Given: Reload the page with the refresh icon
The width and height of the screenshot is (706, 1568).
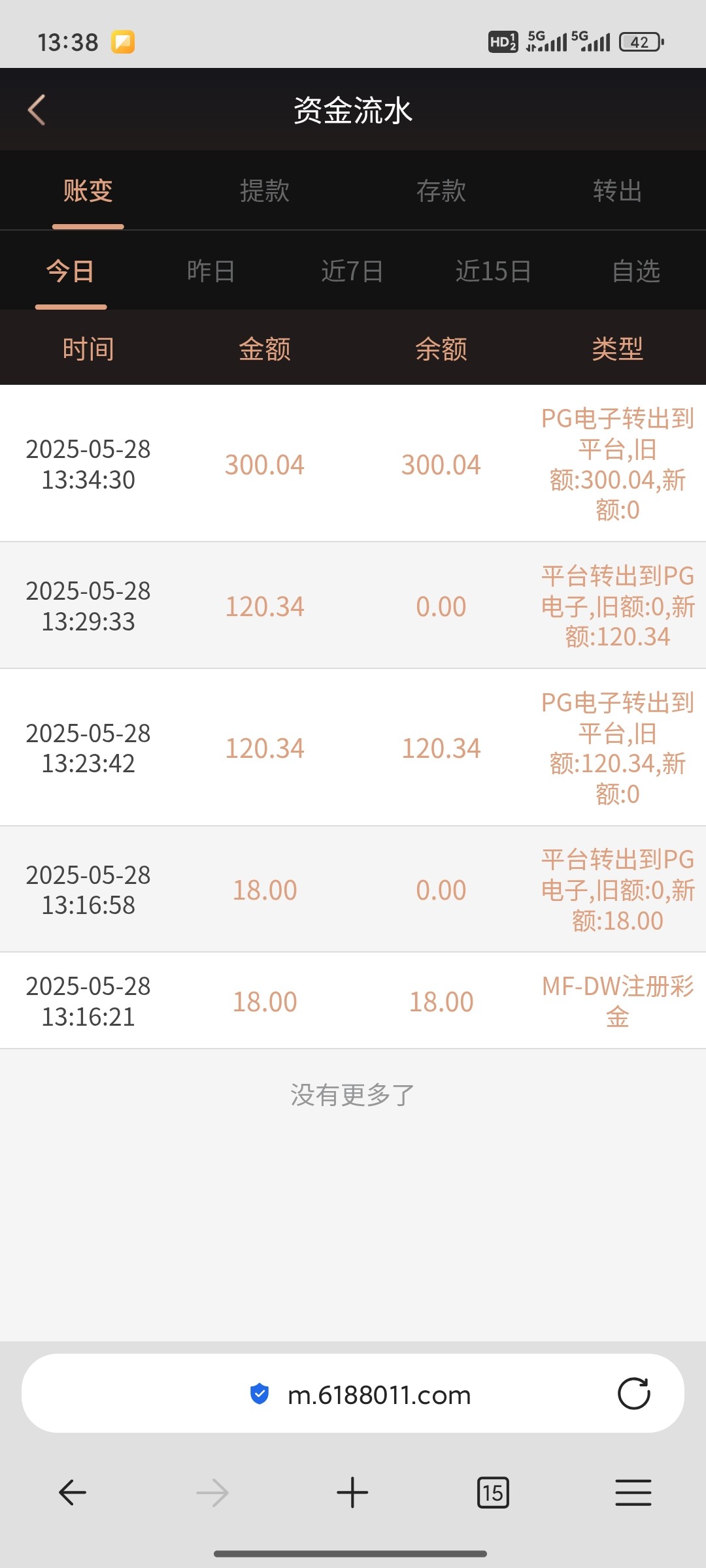Looking at the screenshot, I should click(633, 1394).
